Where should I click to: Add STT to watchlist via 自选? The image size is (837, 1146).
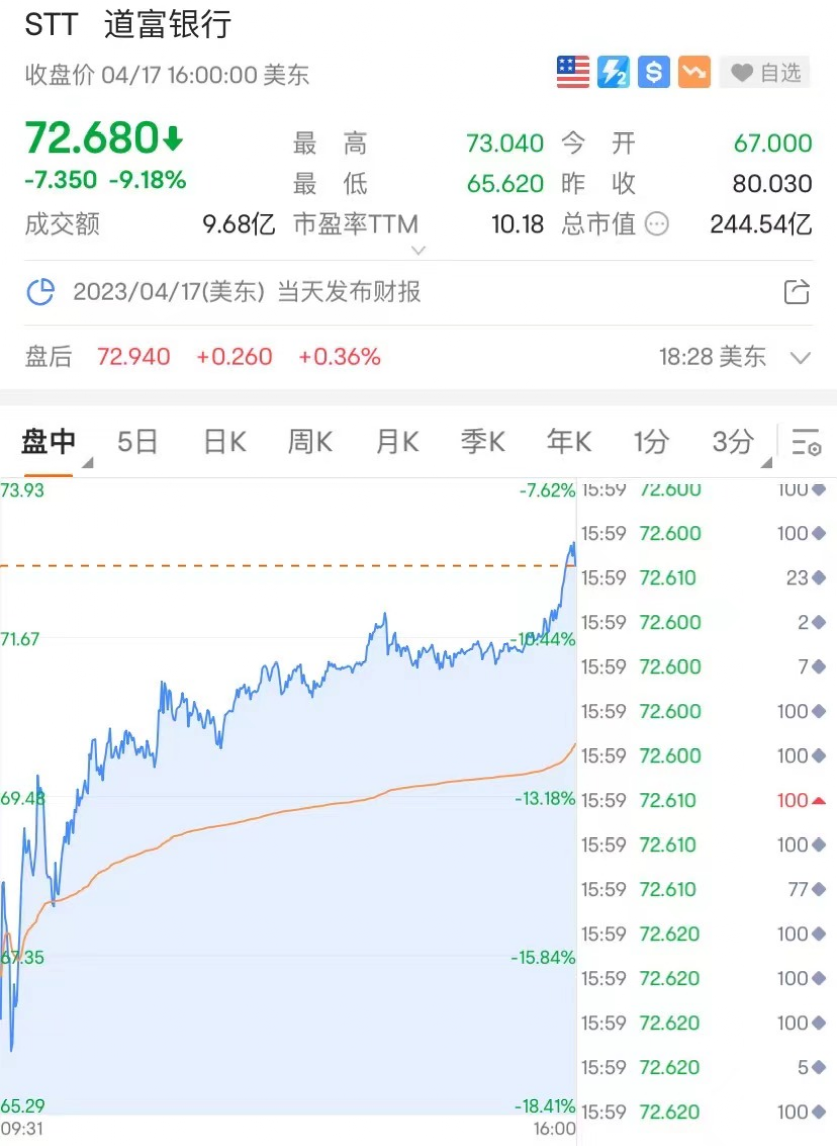click(766, 73)
